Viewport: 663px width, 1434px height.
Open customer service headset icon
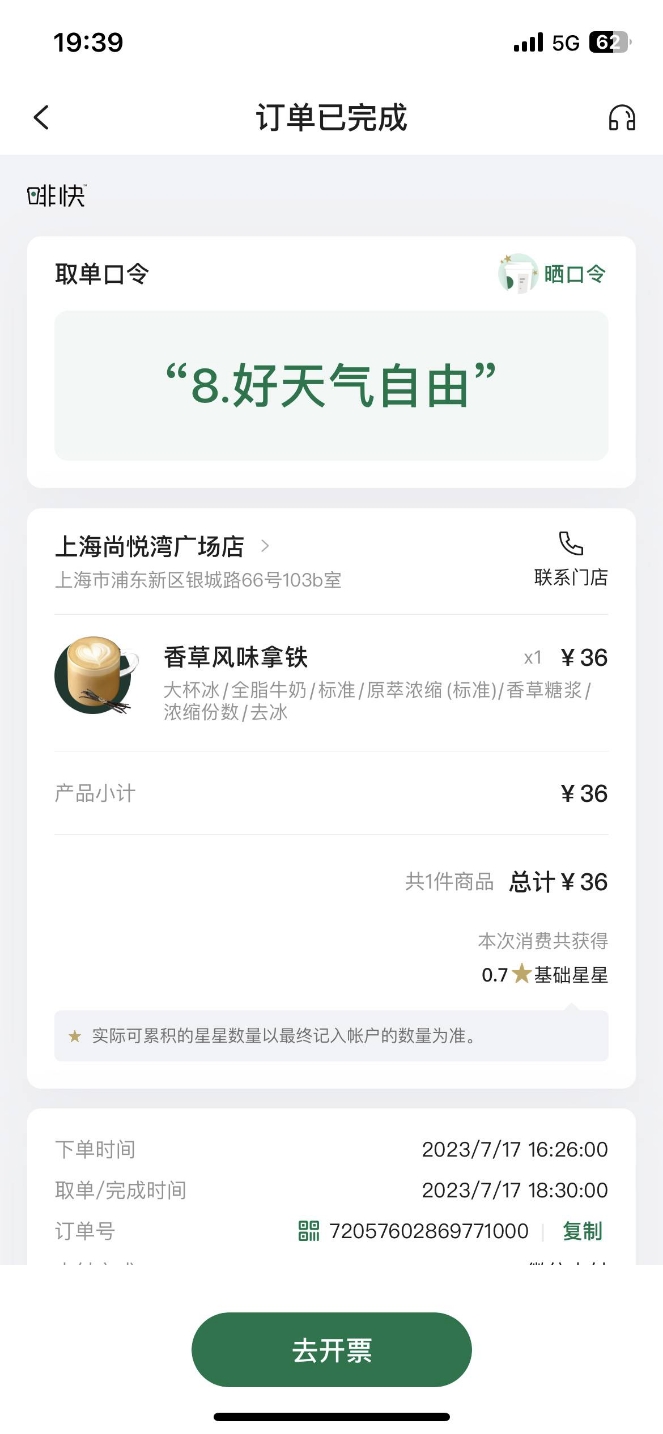click(622, 118)
